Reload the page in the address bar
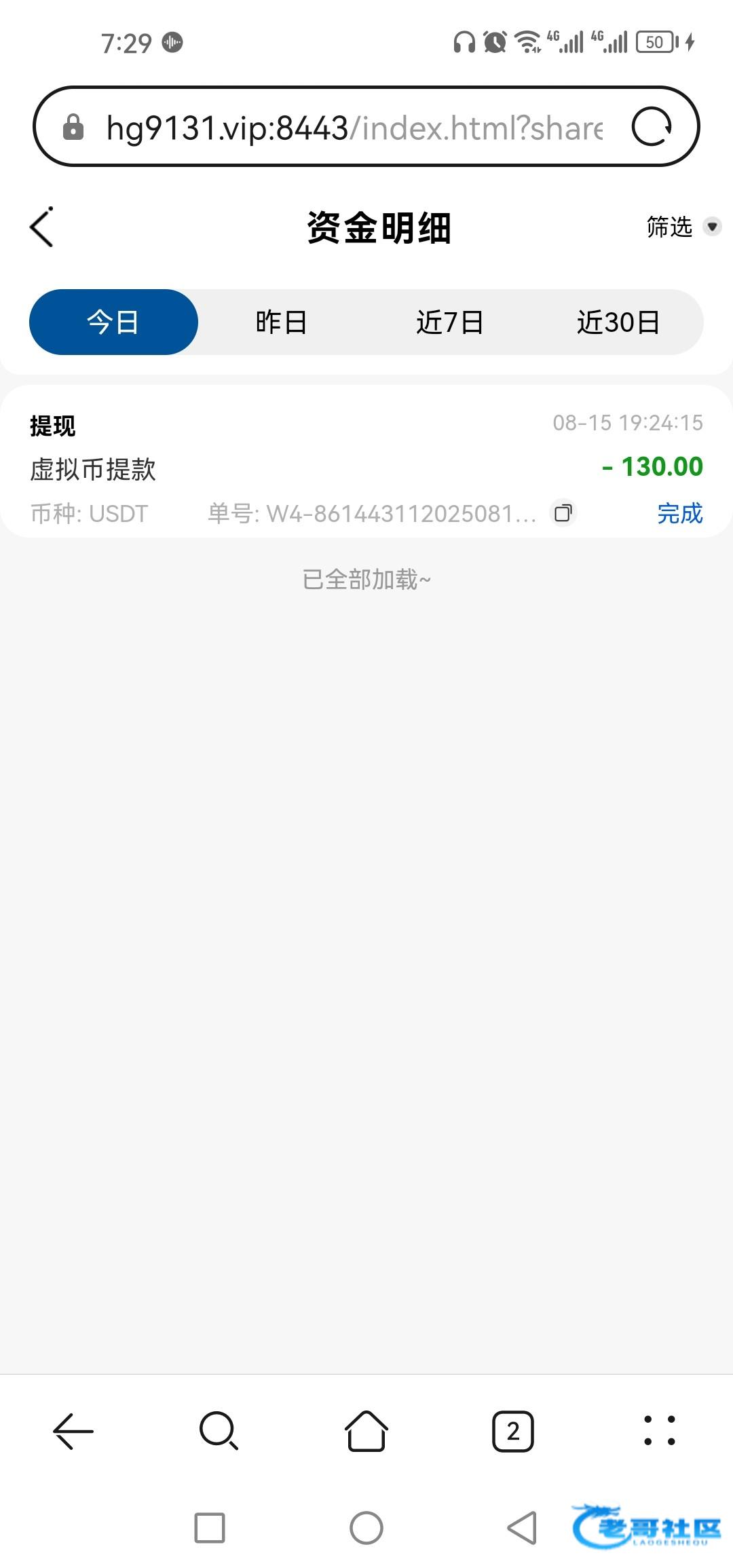Viewport: 733px width, 1568px height. (x=652, y=127)
